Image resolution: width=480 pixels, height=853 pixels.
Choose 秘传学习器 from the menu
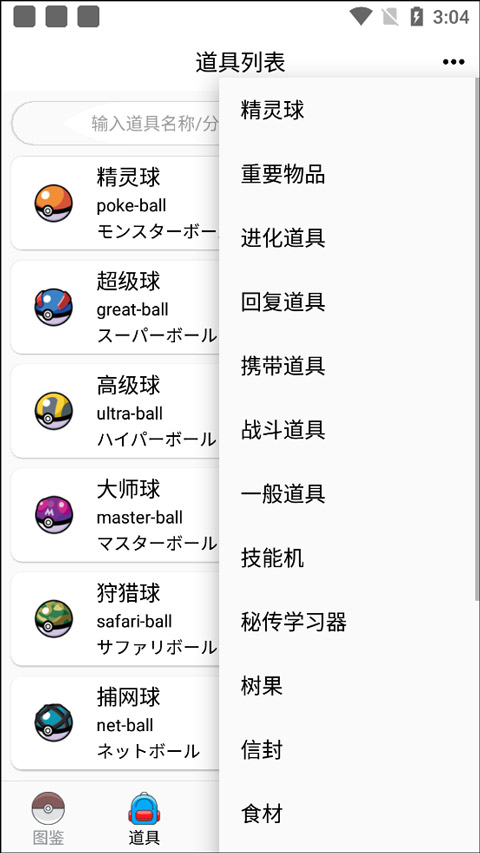tap(348, 622)
